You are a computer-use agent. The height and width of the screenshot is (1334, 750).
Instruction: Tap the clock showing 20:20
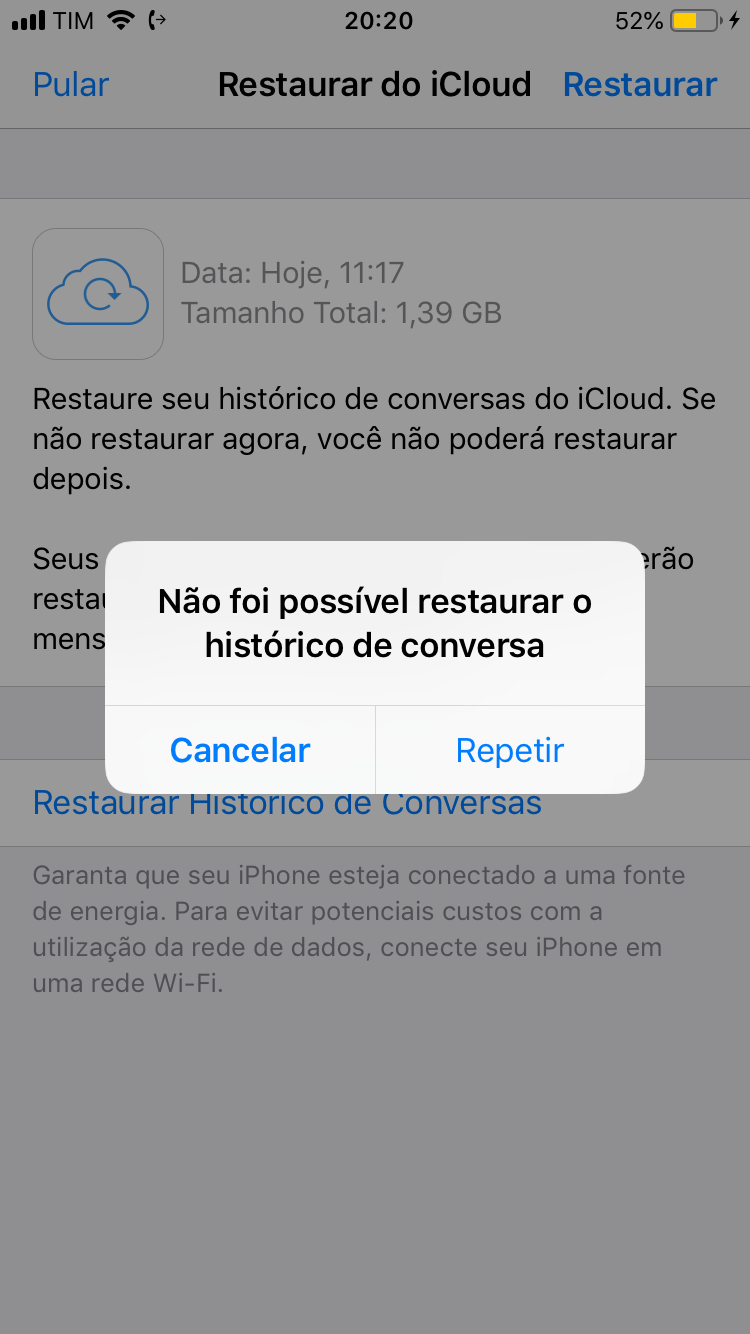[x=377, y=19]
